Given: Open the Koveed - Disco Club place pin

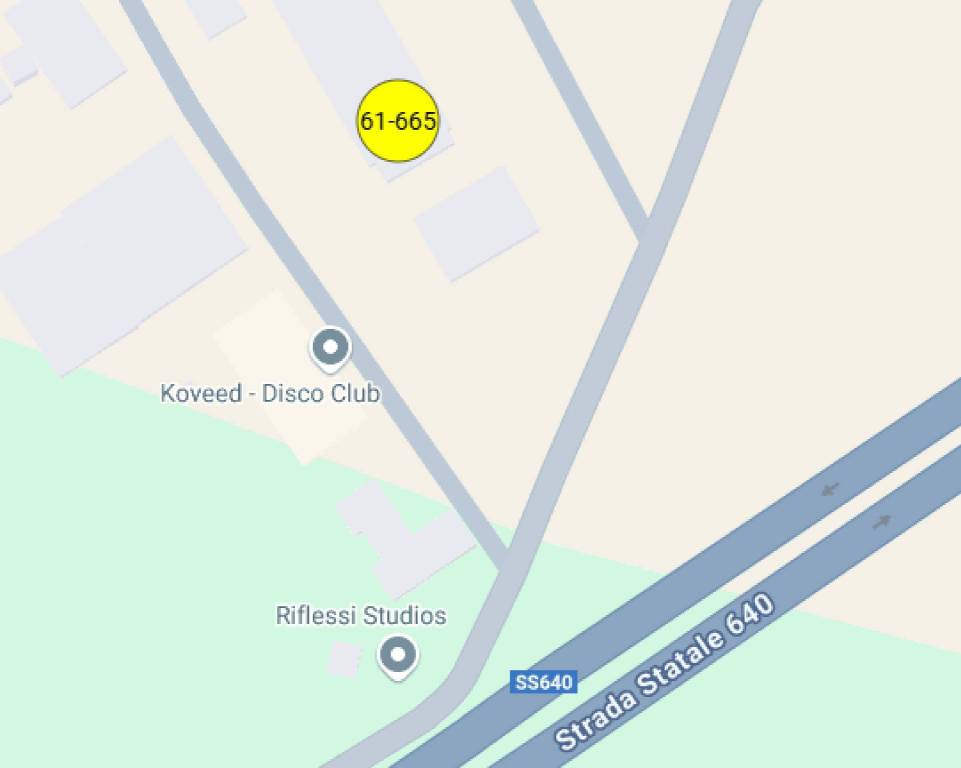Looking at the screenshot, I should (330, 349).
